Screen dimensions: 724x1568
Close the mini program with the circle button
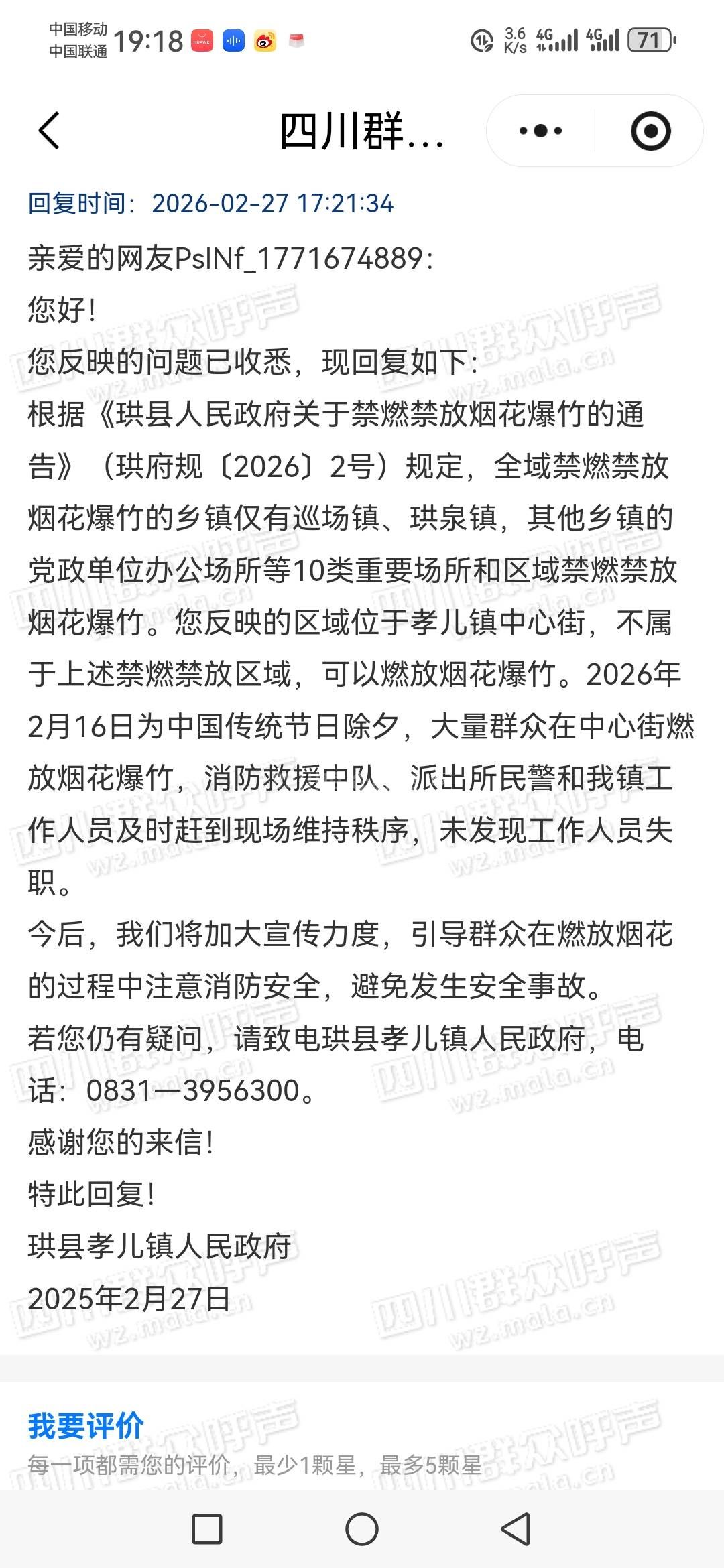(650, 131)
